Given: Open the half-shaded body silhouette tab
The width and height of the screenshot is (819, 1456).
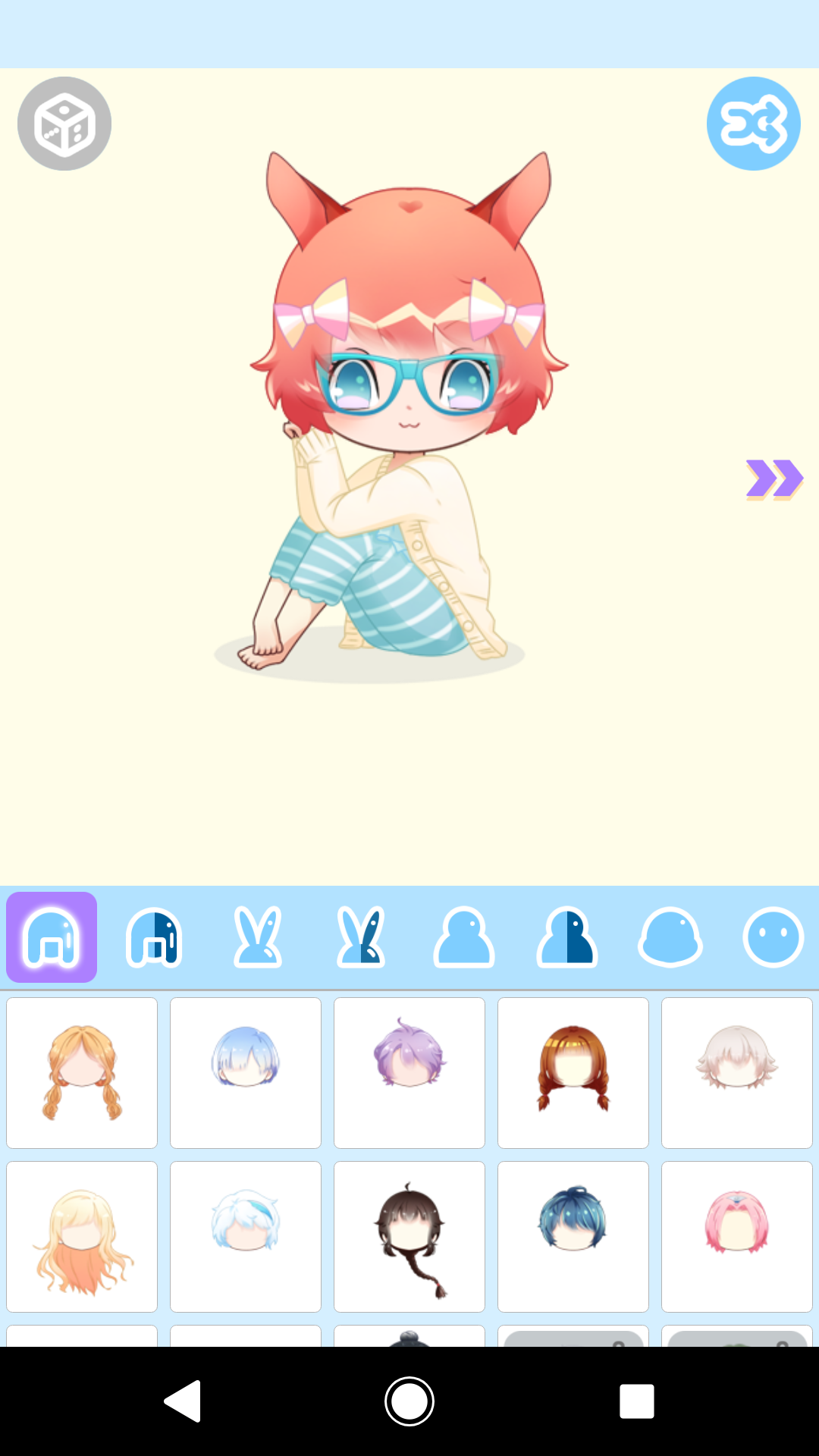Looking at the screenshot, I should [567, 938].
